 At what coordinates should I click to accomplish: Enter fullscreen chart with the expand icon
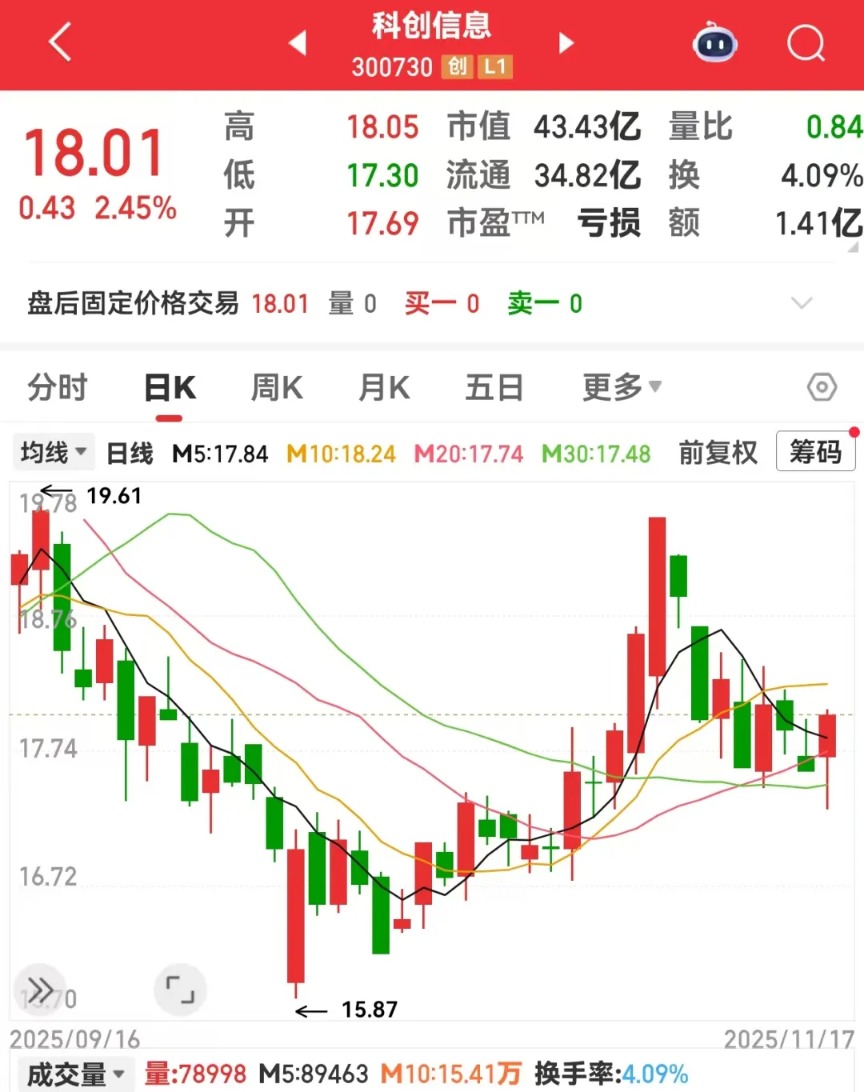[180, 989]
